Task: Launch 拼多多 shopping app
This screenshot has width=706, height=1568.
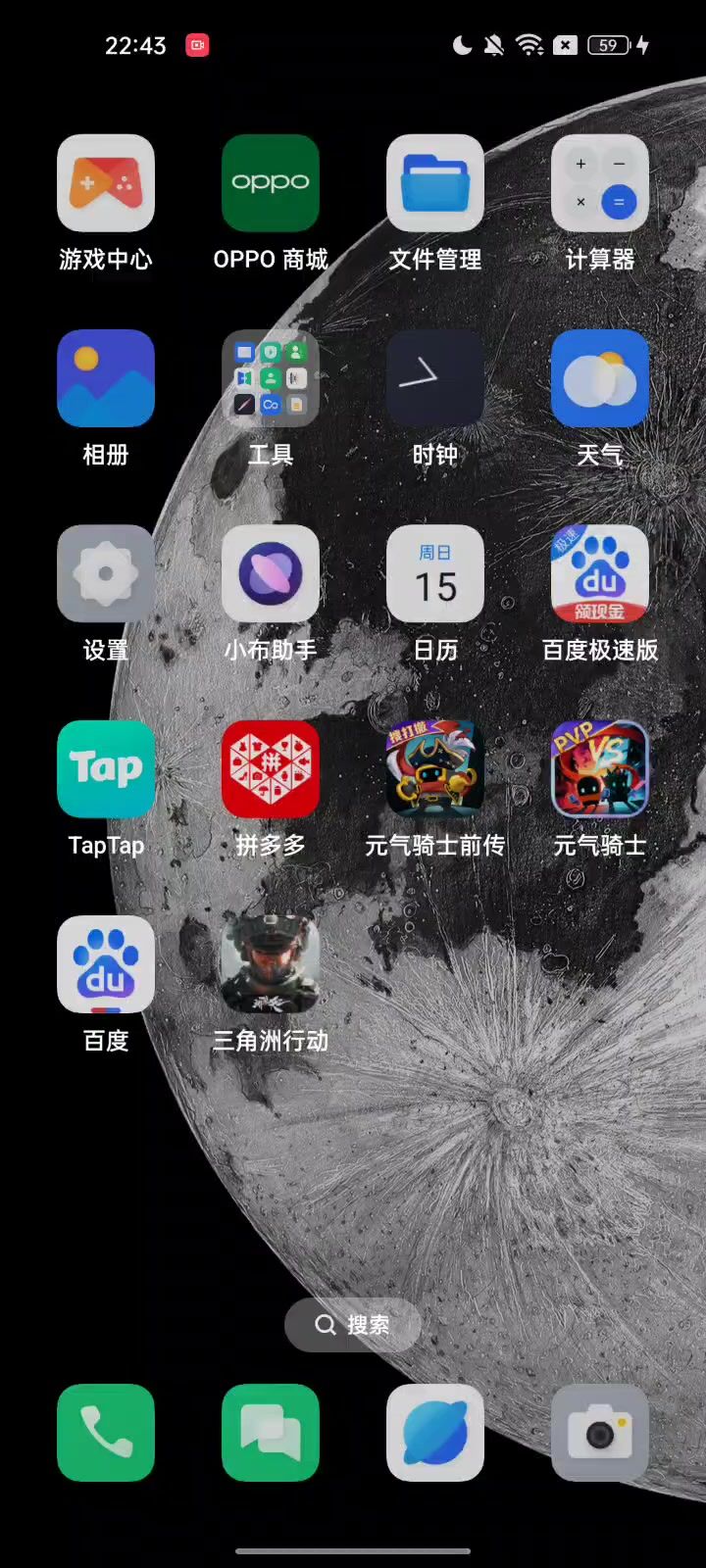Action: (x=271, y=769)
